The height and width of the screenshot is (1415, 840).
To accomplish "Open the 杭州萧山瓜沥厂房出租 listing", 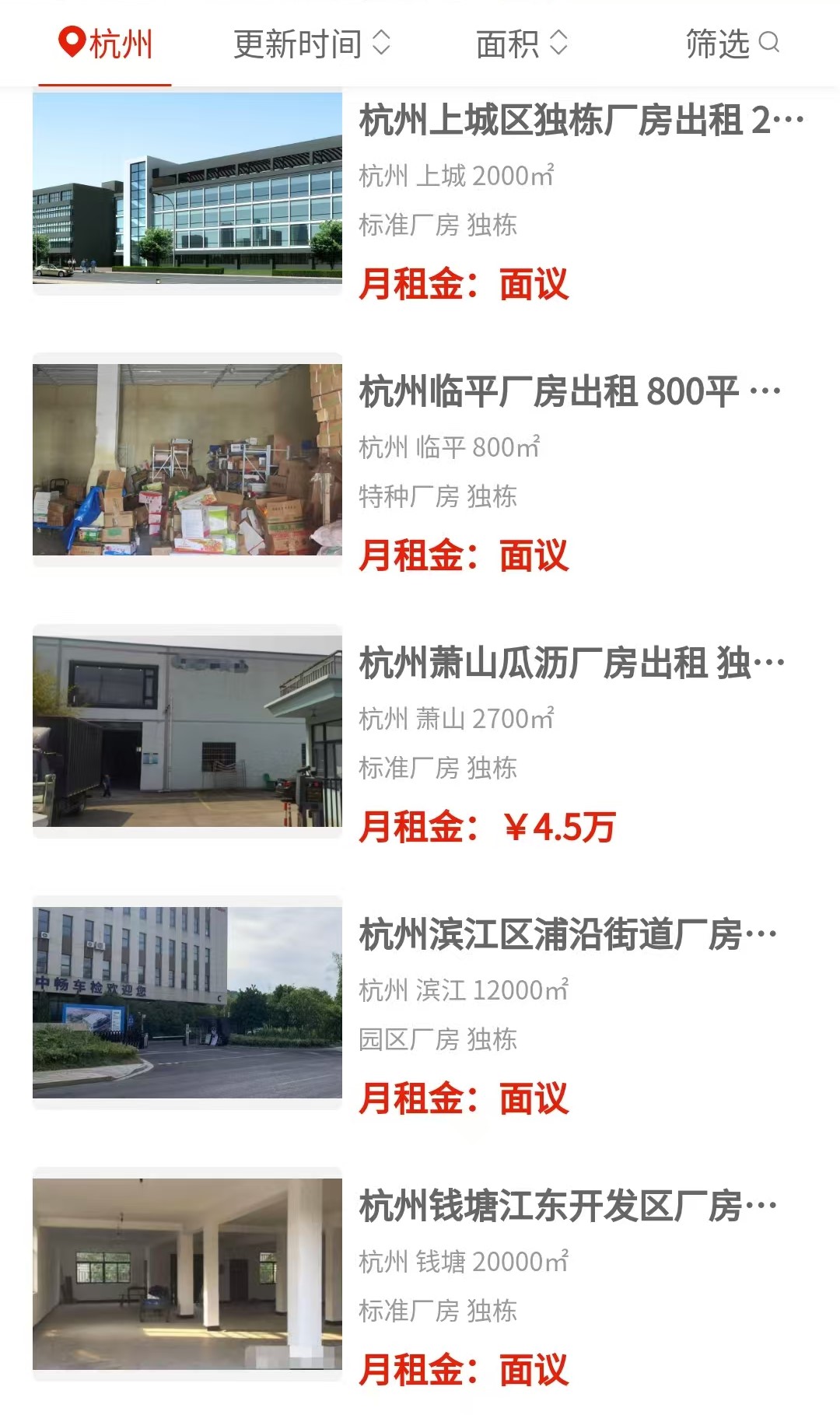I will pos(572,664).
